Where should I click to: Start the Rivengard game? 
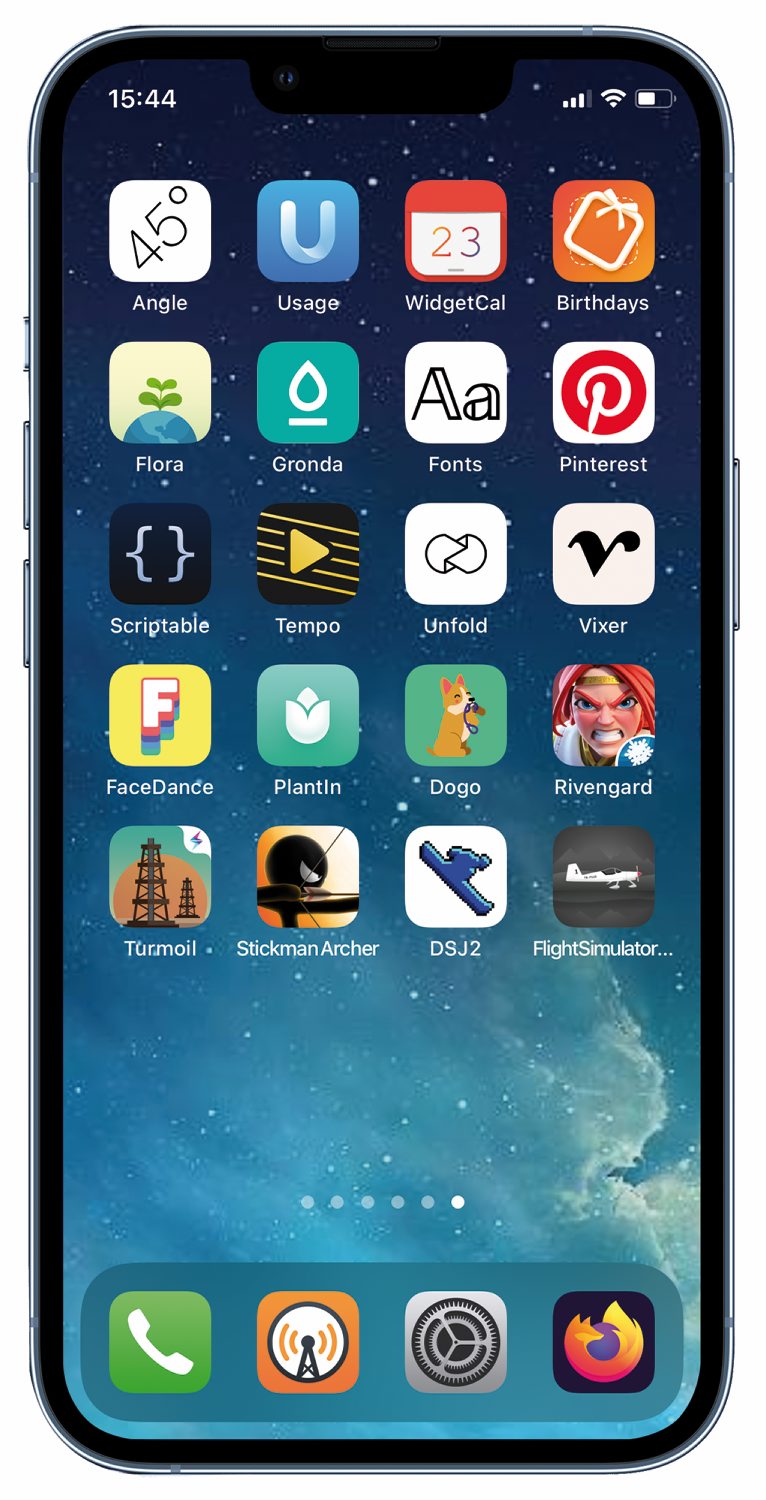point(604,715)
